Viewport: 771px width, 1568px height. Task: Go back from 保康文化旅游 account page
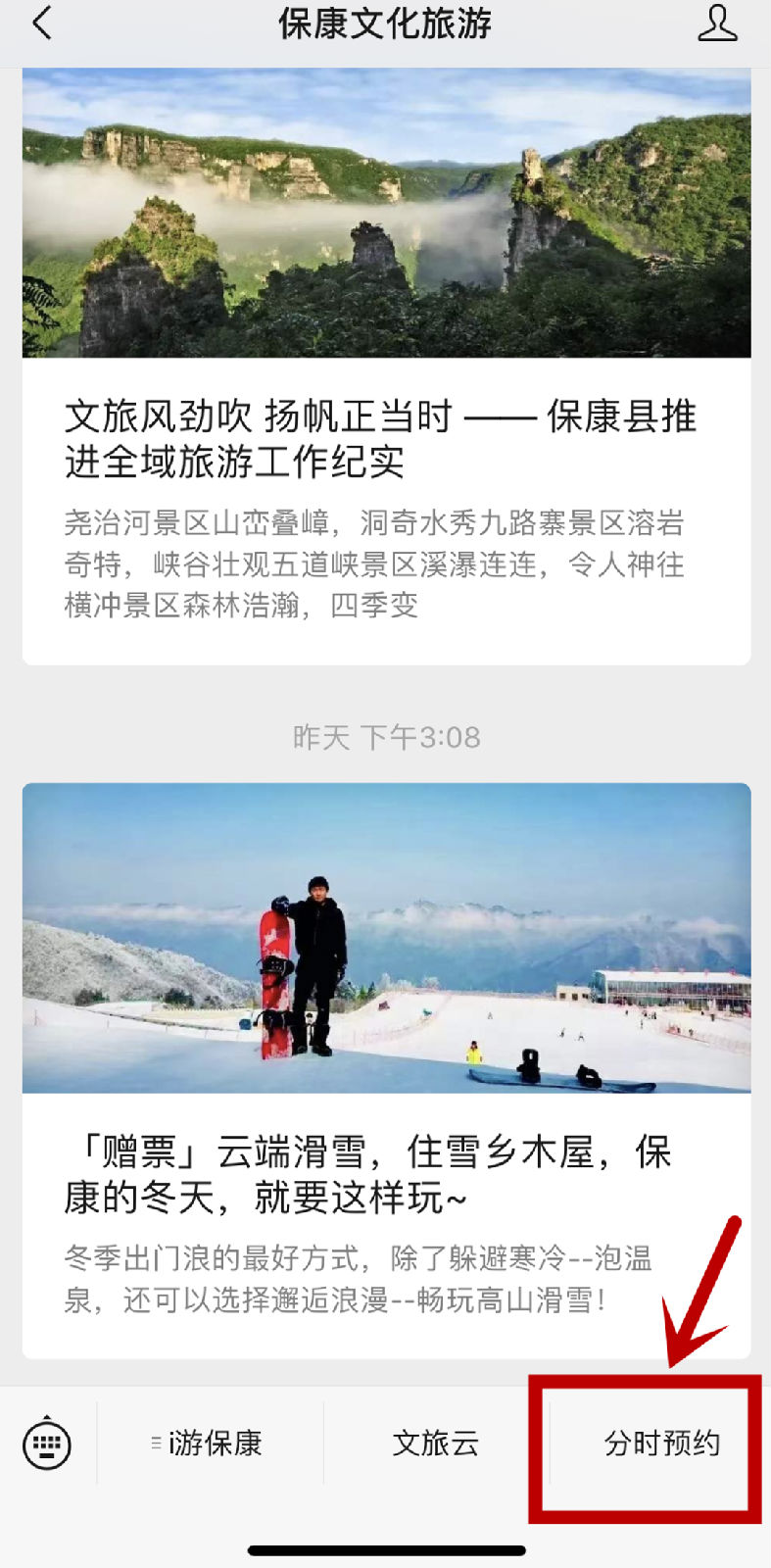tap(41, 24)
